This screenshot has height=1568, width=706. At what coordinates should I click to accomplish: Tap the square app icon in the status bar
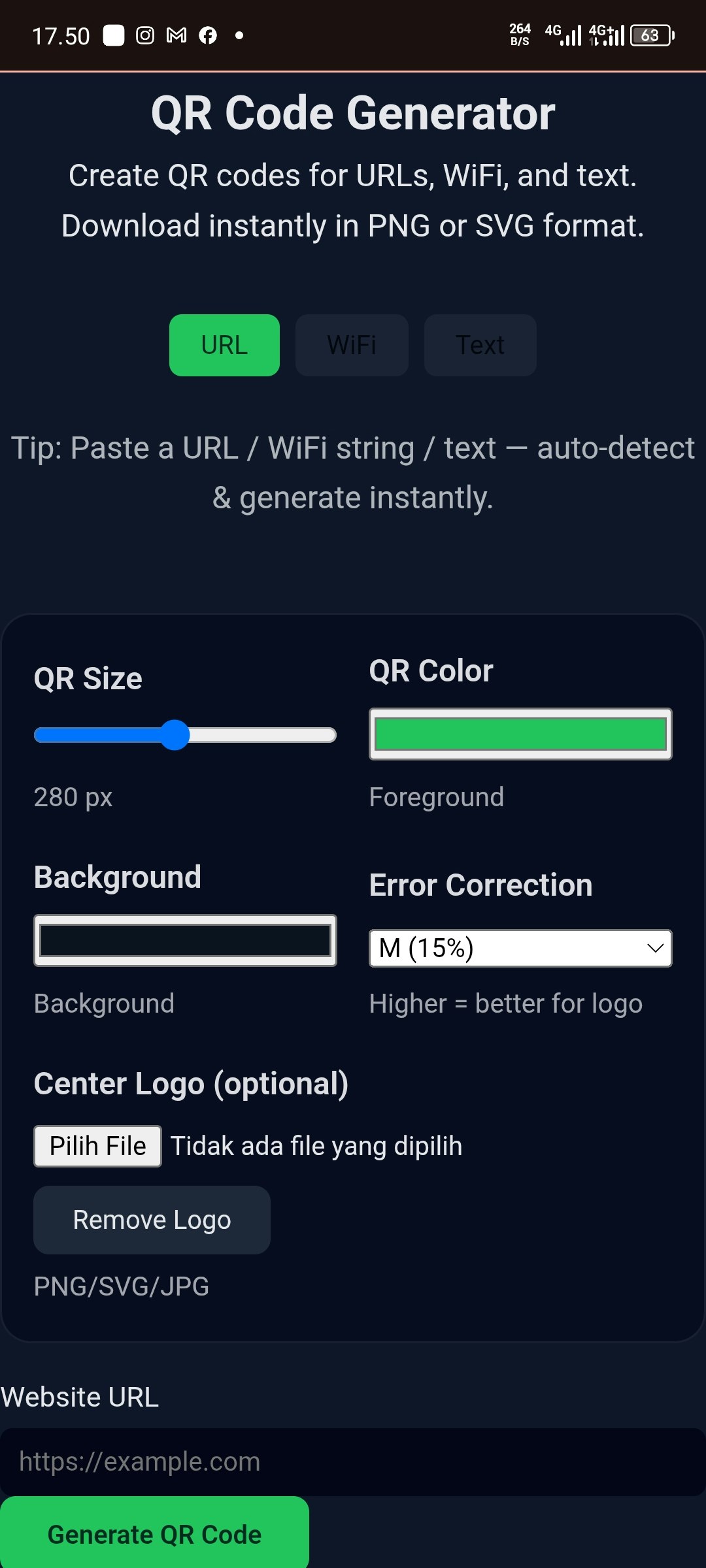[x=113, y=35]
